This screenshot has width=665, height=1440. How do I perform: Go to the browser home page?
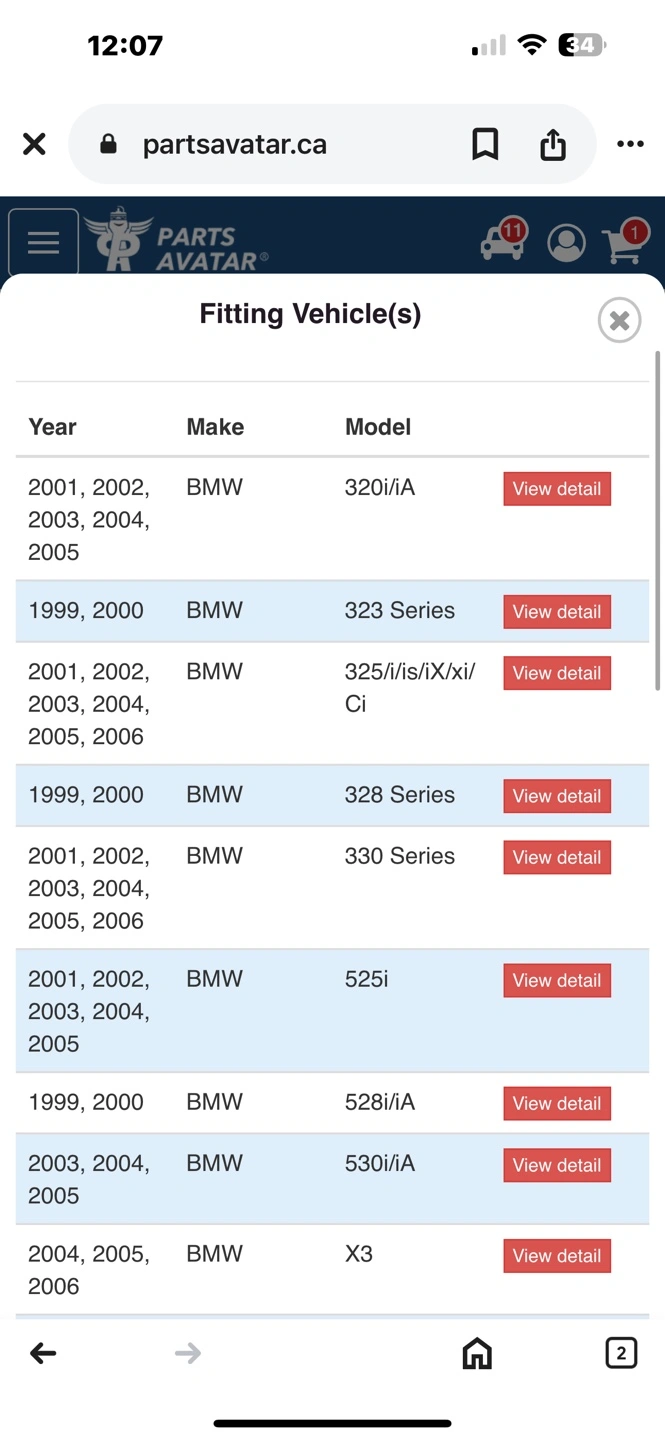(x=477, y=1353)
